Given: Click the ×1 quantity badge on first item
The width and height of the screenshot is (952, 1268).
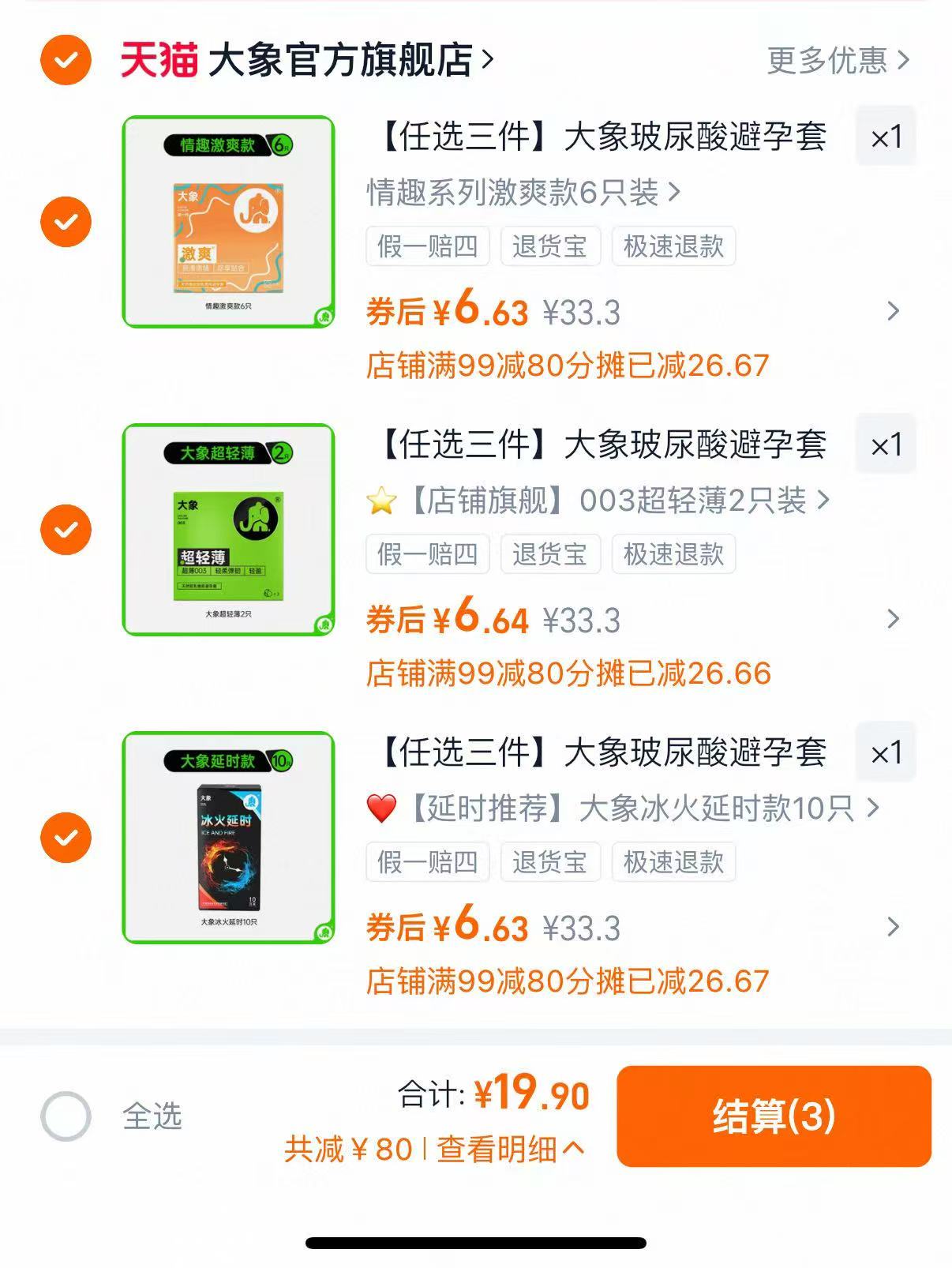Looking at the screenshot, I should [886, 136].
